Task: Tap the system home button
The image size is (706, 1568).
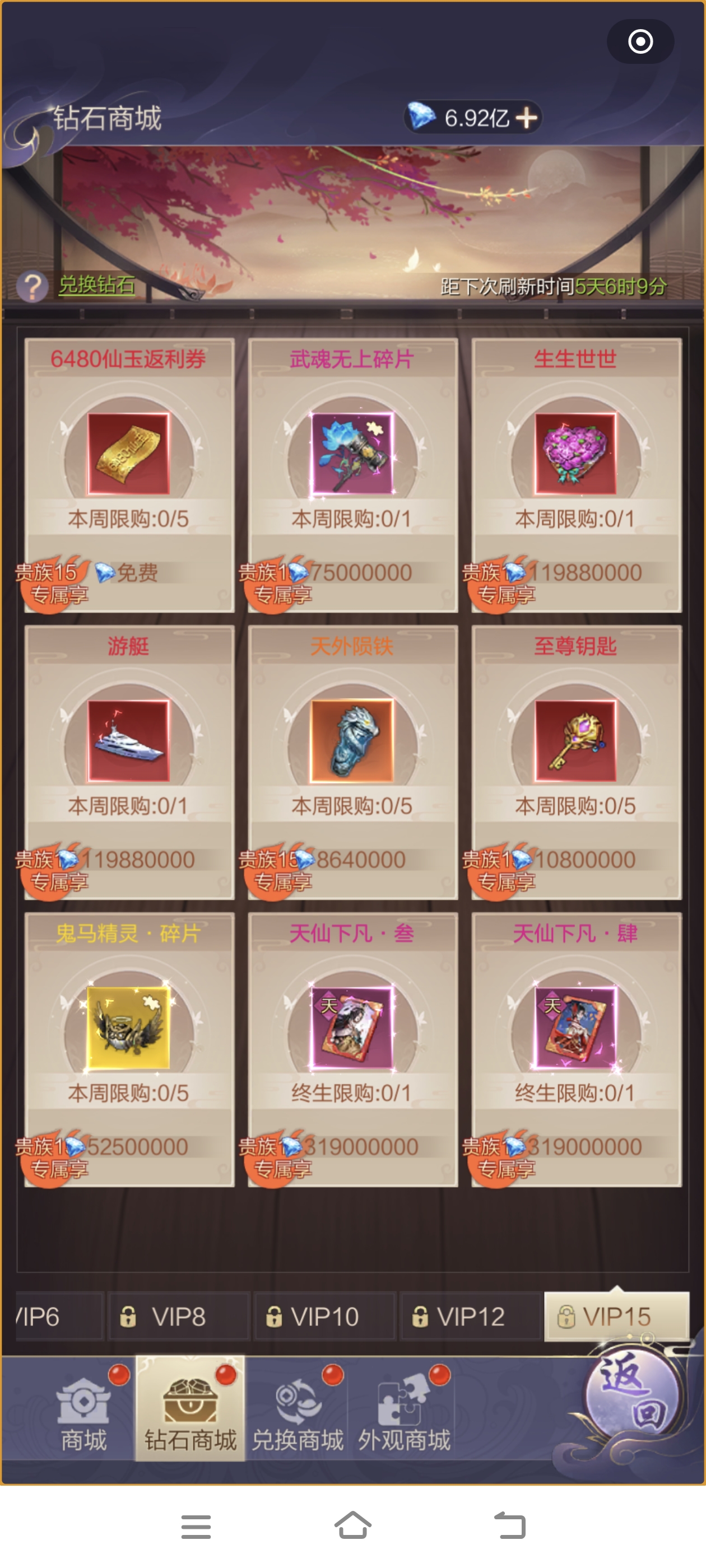Action: pos(352,1525)
